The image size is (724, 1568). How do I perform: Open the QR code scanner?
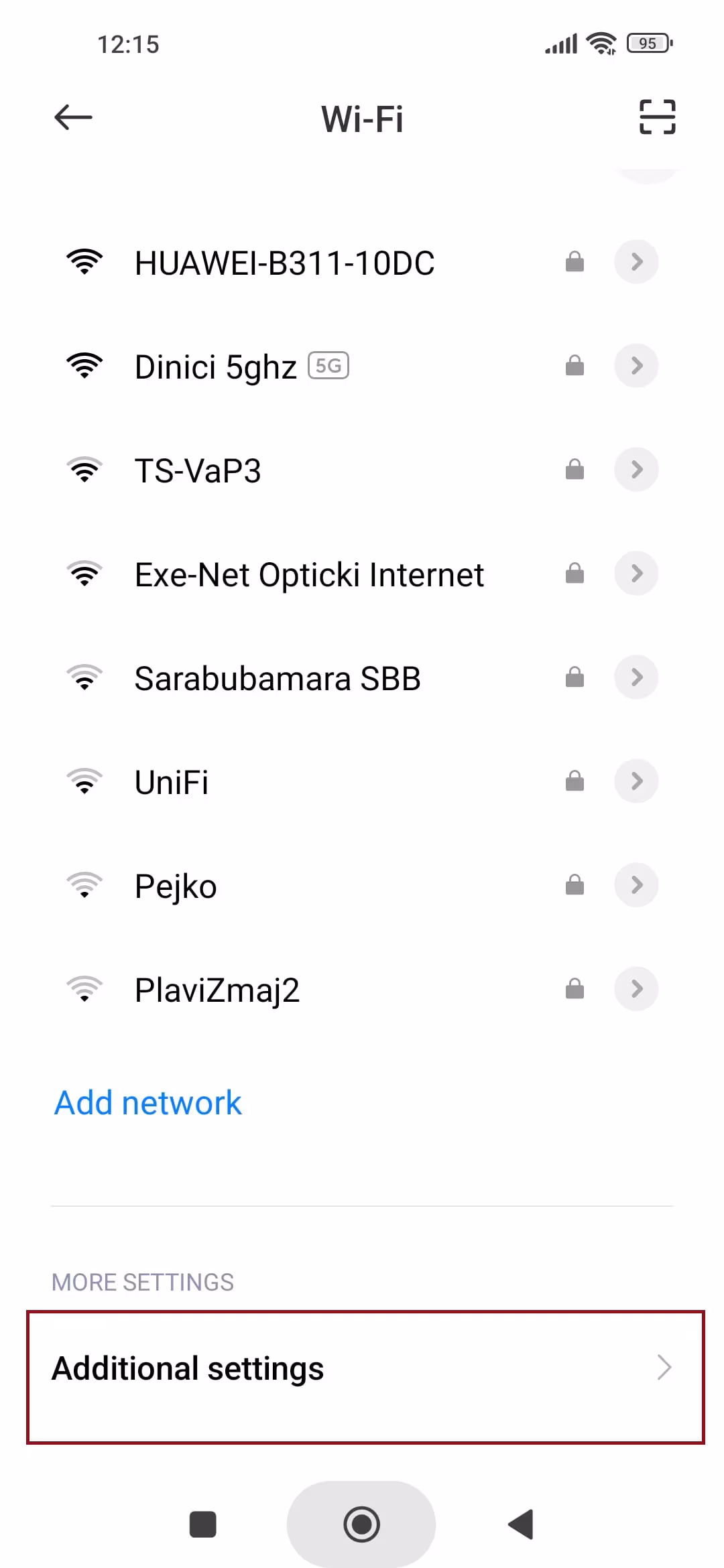click(x=657, y=117)
